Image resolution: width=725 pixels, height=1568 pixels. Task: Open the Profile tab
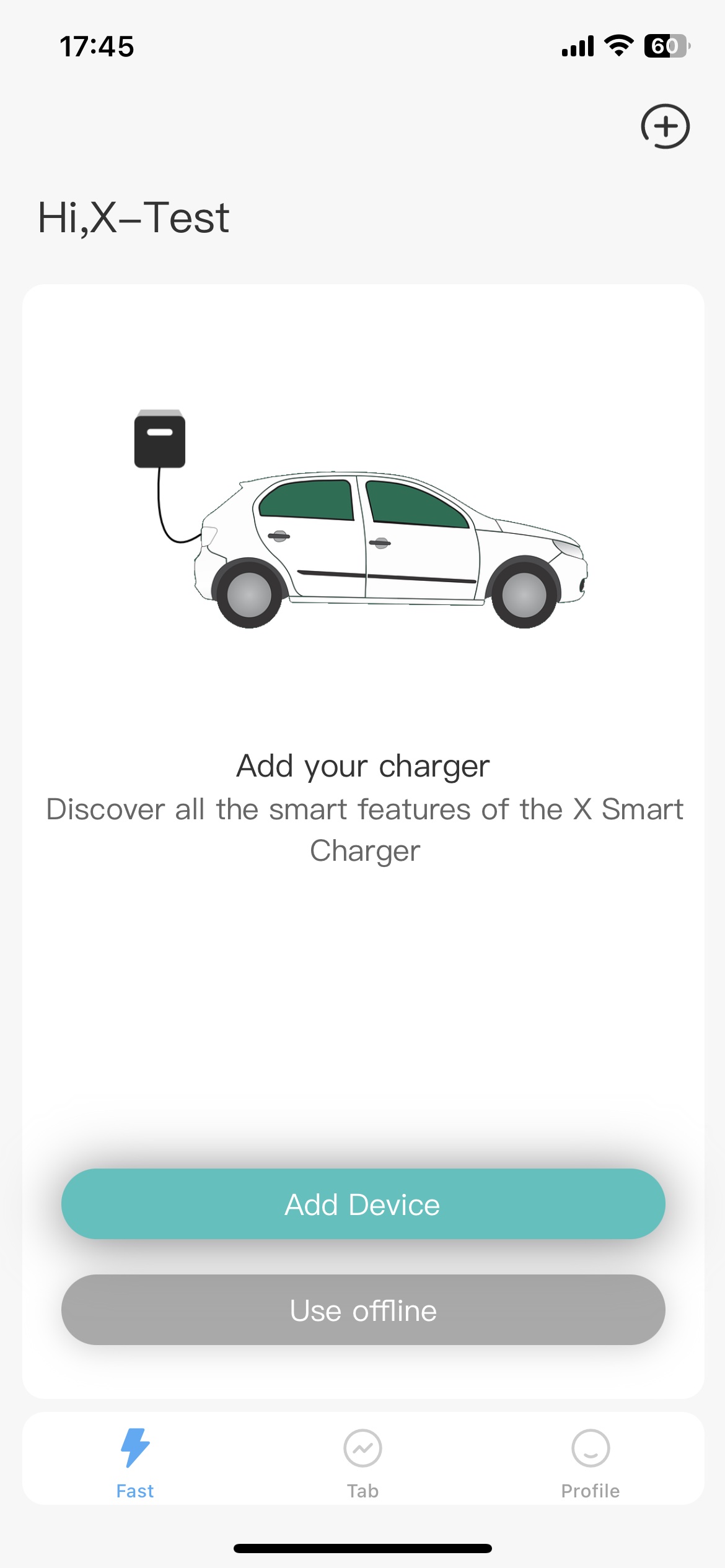click(x=590, y=1463)
